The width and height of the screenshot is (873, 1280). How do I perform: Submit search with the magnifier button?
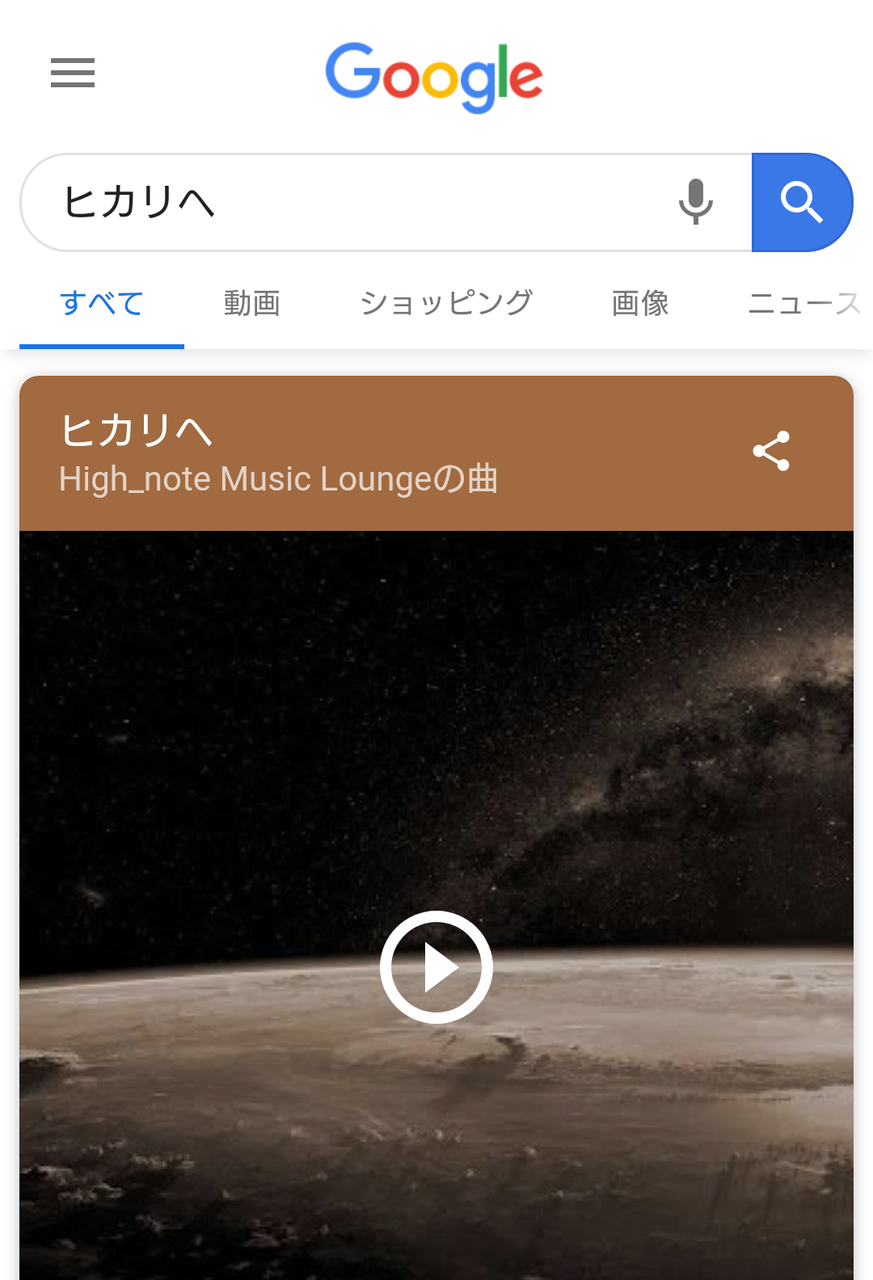pyautogui.click(x=802, y=202)
